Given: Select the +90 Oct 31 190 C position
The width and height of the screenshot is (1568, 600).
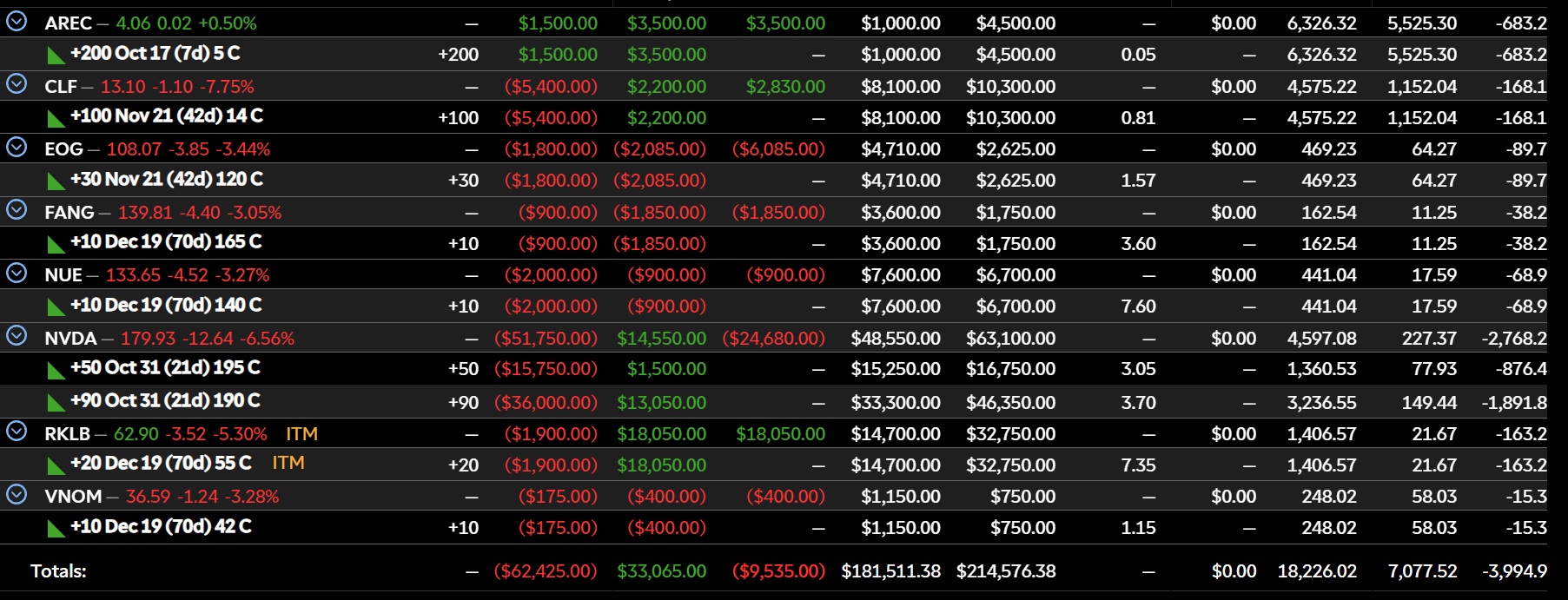Looking at the screenshot, I should pyautogui.click(x=165, y=401).
